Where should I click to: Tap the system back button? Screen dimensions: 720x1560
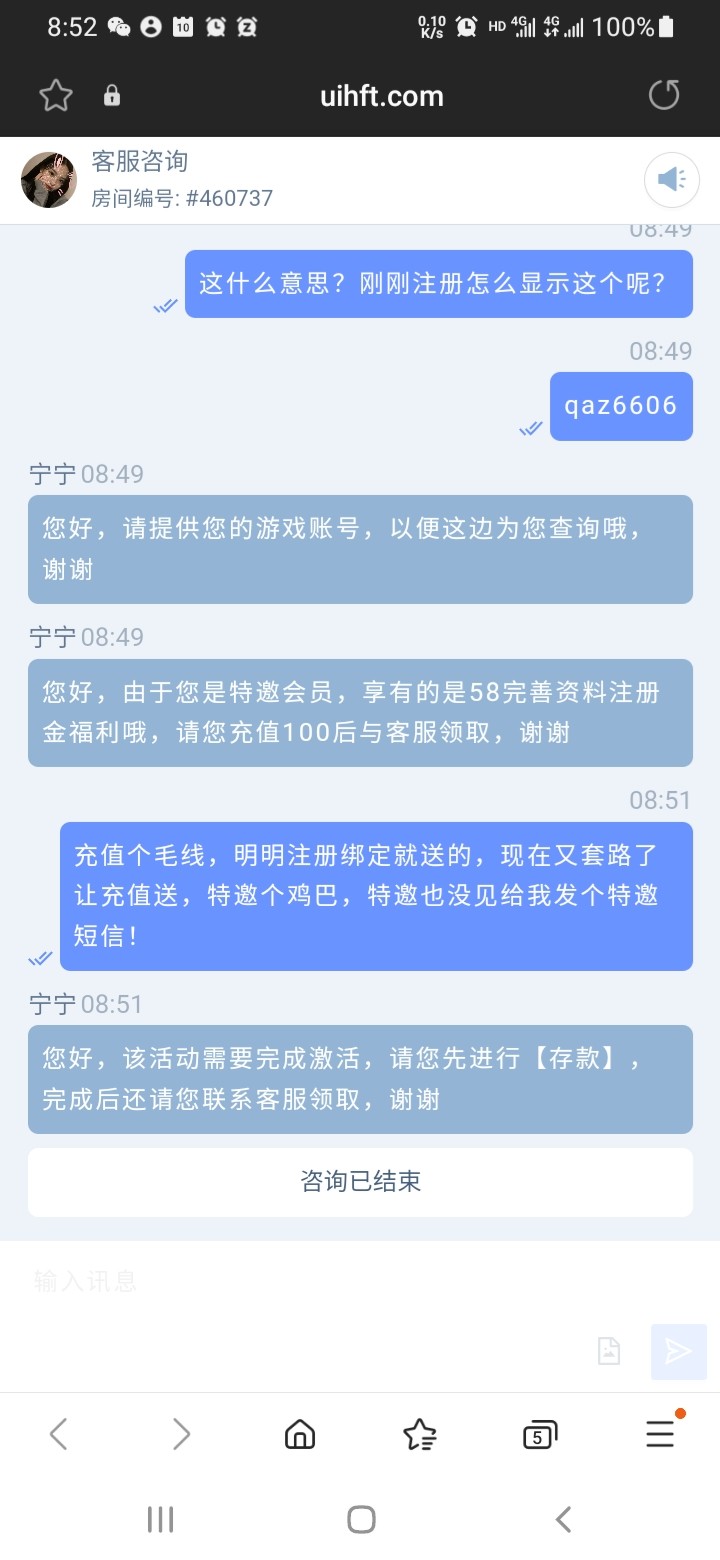click(563, 1520)
